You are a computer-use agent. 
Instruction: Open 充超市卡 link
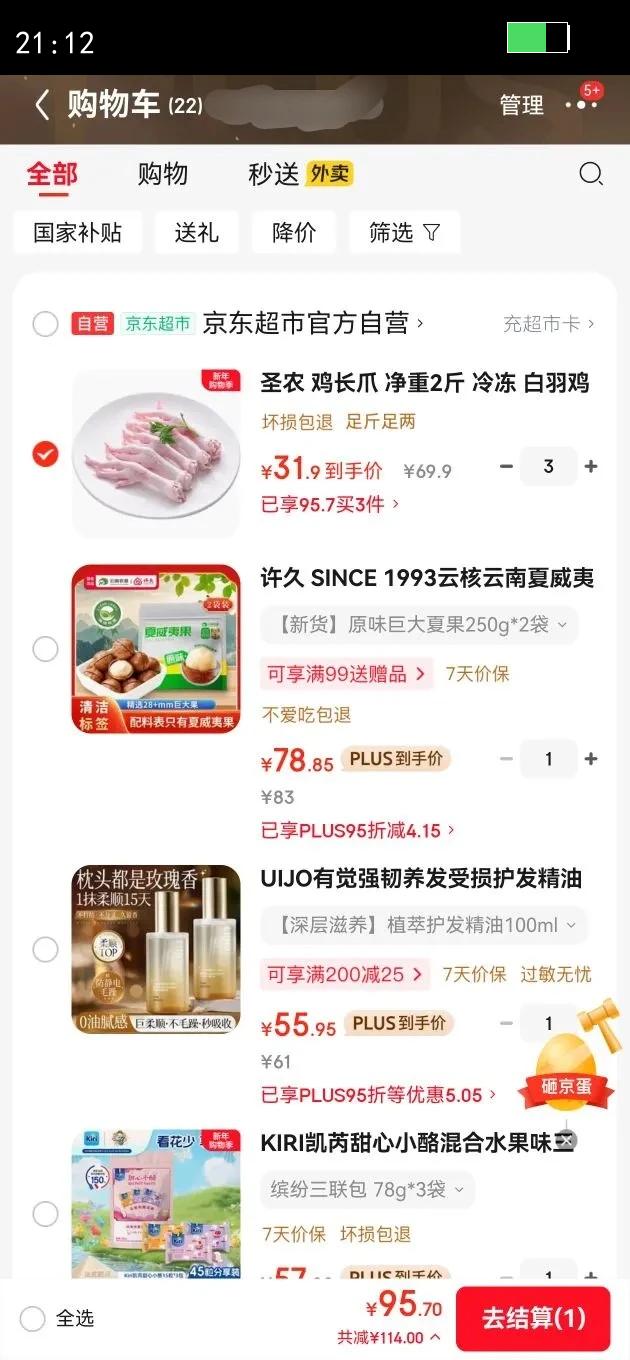point(548,324)
